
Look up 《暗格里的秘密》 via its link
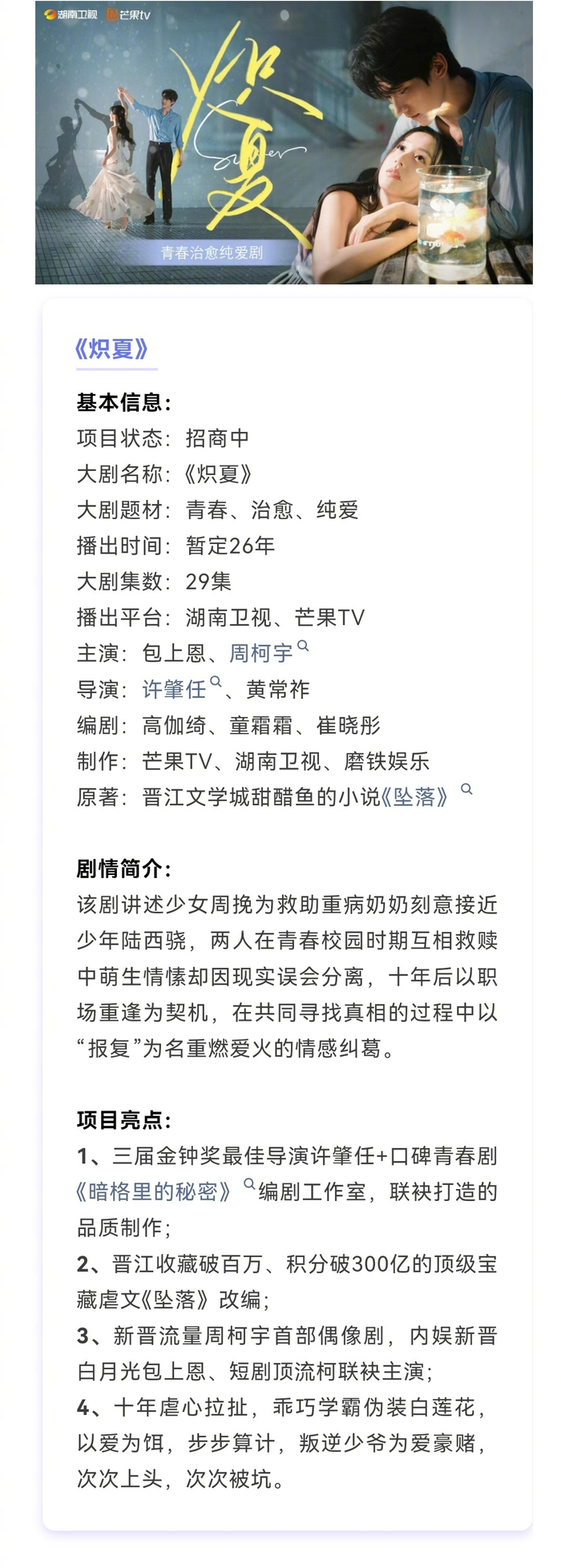(x=153, y=1192)
